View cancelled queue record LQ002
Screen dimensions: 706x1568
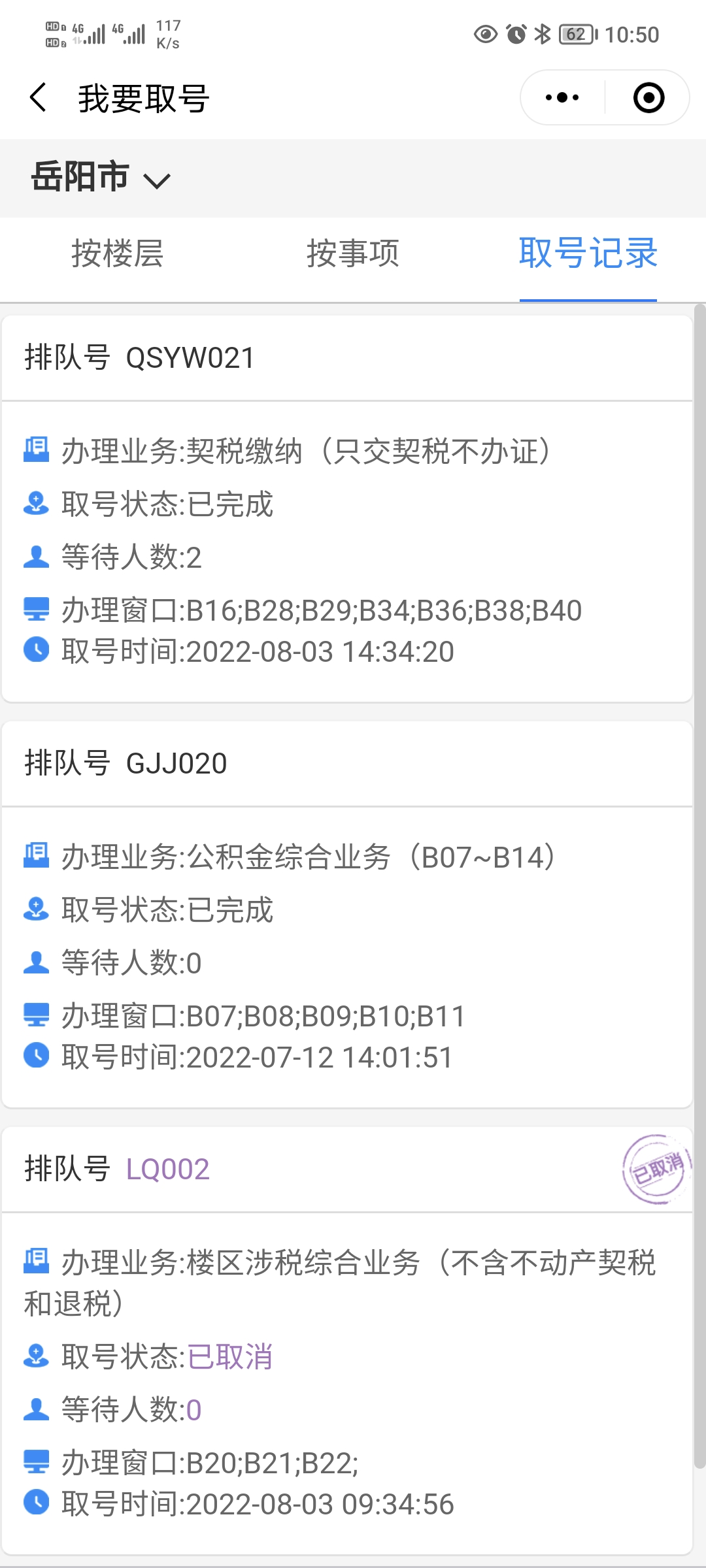click(346, 1339)
